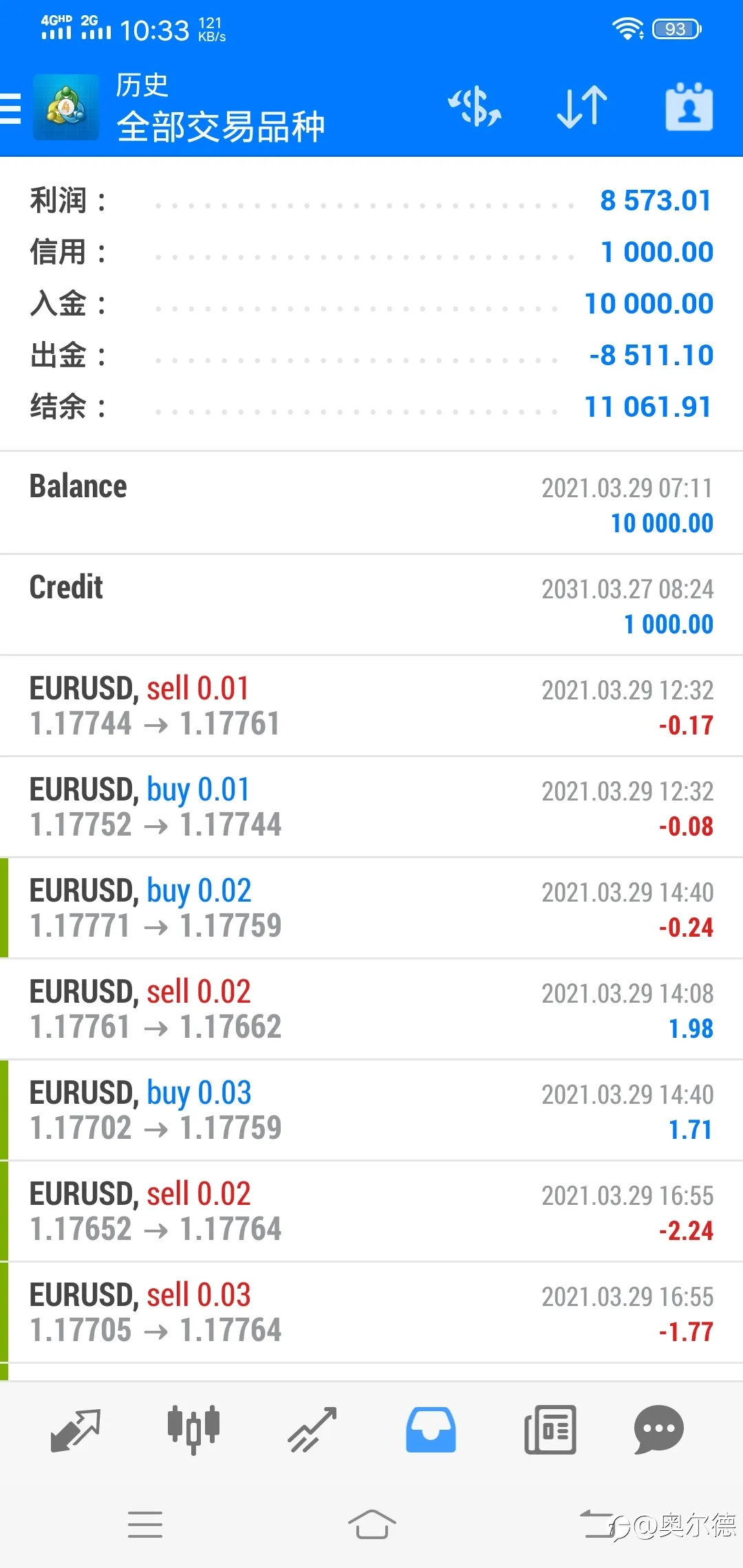Open the Balance 10 000.00 entry
The height and width of the screenshot is (1568, 743).
coord(371,503)
